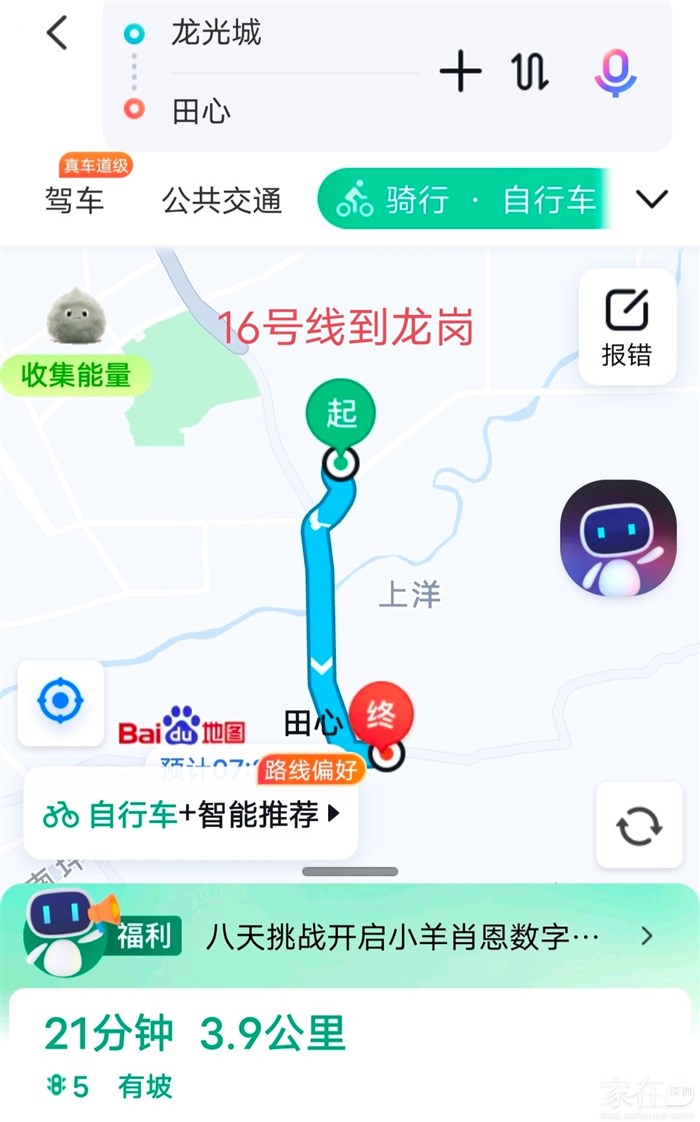Go back using the top-left arrow
This screenshot has height=1122, width=700.
[57, 33]
